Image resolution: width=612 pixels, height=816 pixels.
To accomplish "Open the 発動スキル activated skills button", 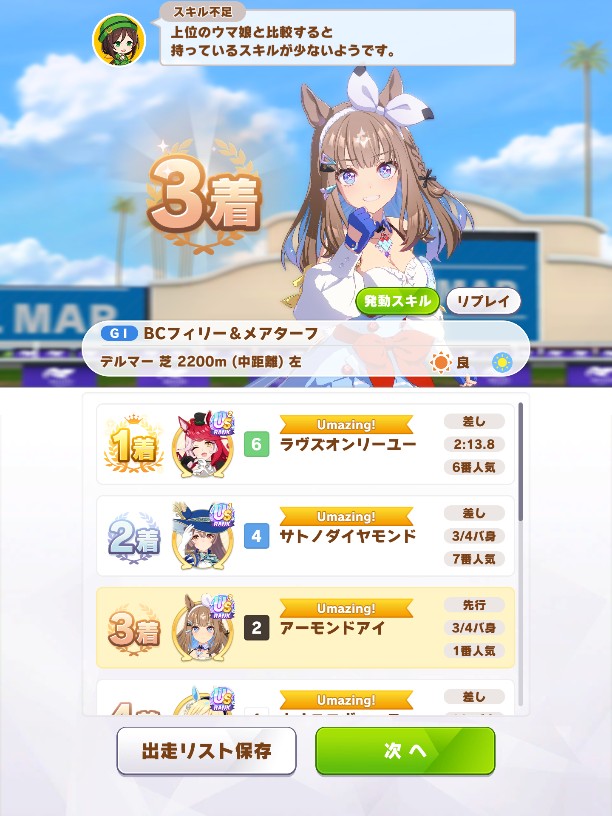I will point(397,301).
